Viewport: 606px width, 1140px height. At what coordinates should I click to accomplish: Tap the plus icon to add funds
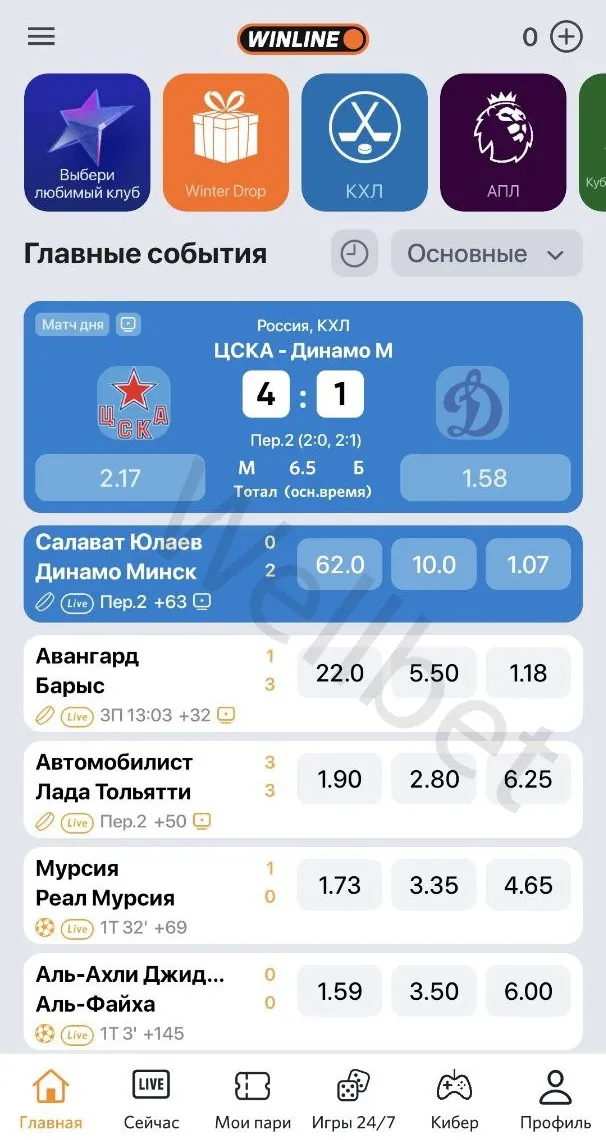pos(567,38)
